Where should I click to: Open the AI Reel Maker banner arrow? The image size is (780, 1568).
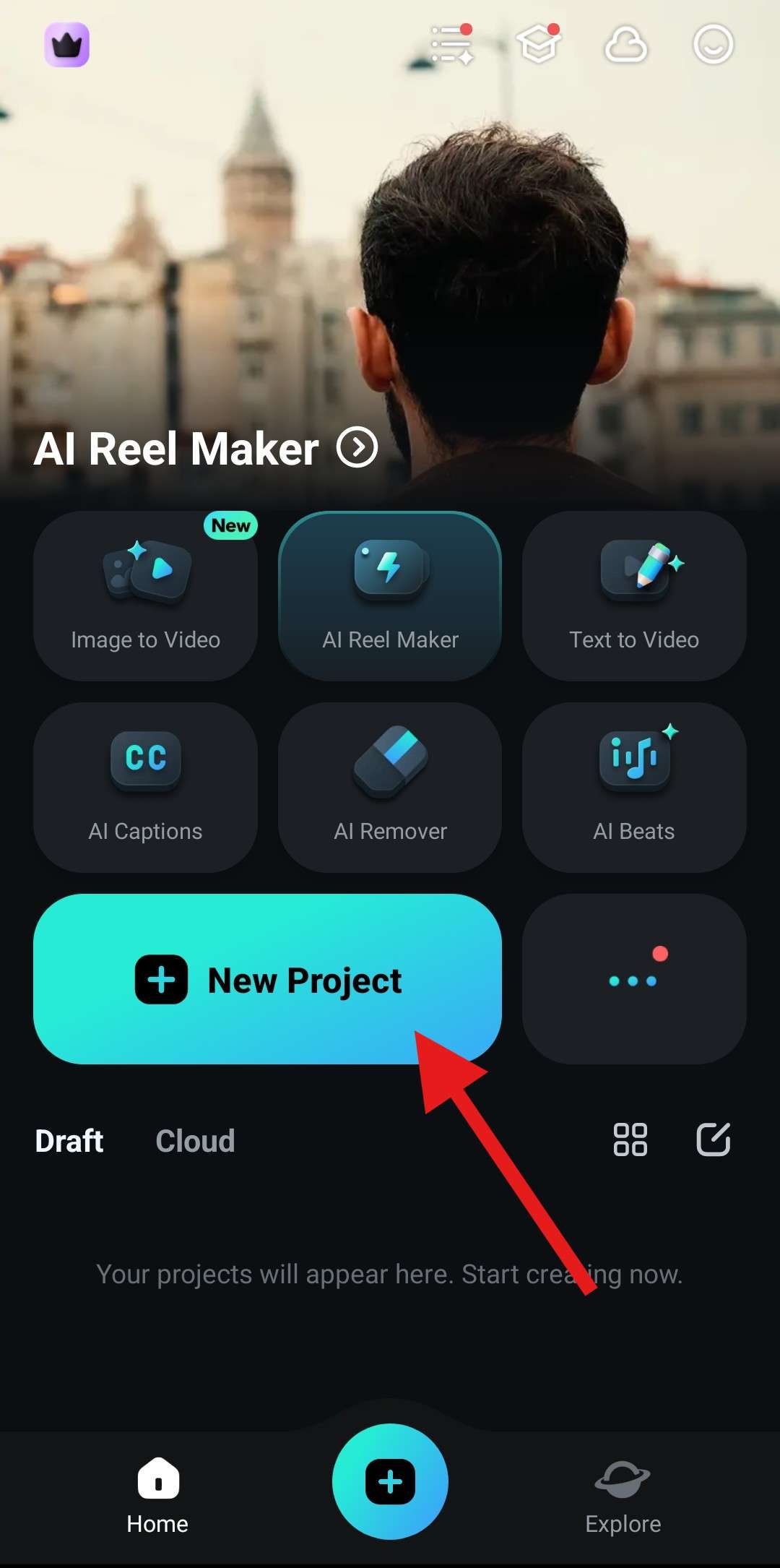click(357, 447)
